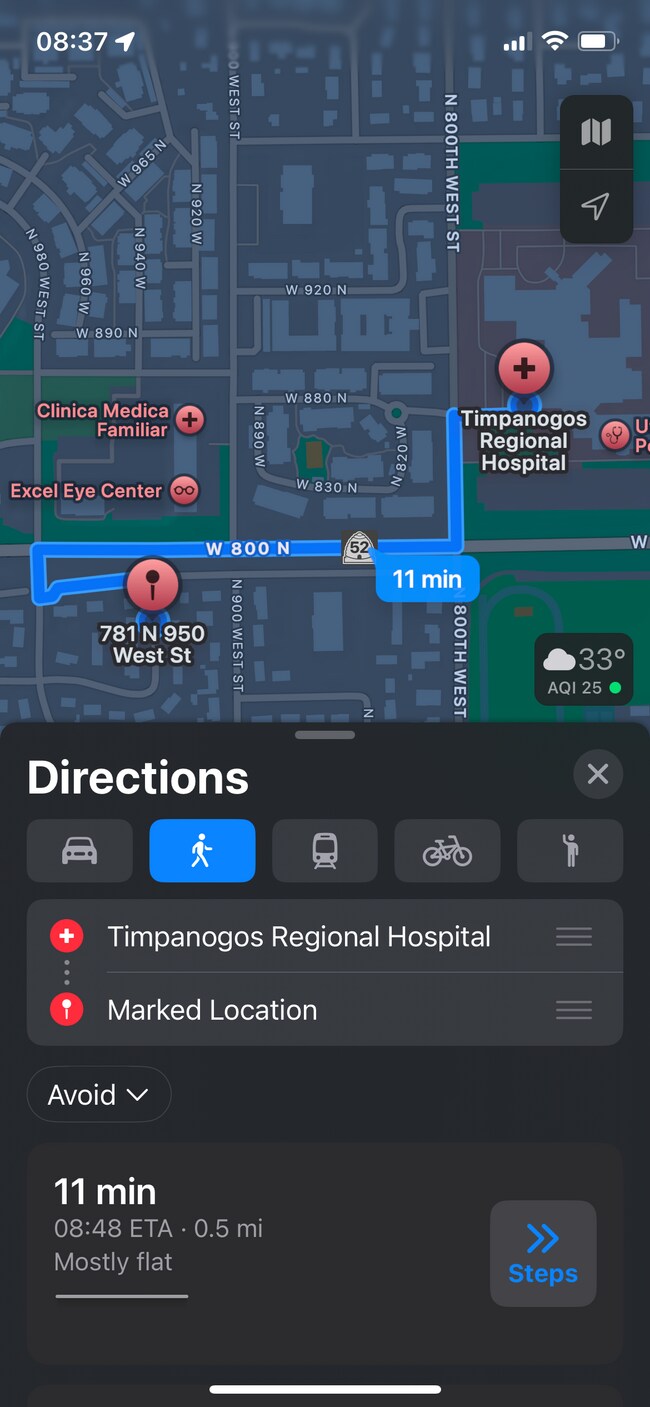Expand the Avoid options dropdown
650x1407 pixels.
tap(99, 1095)
